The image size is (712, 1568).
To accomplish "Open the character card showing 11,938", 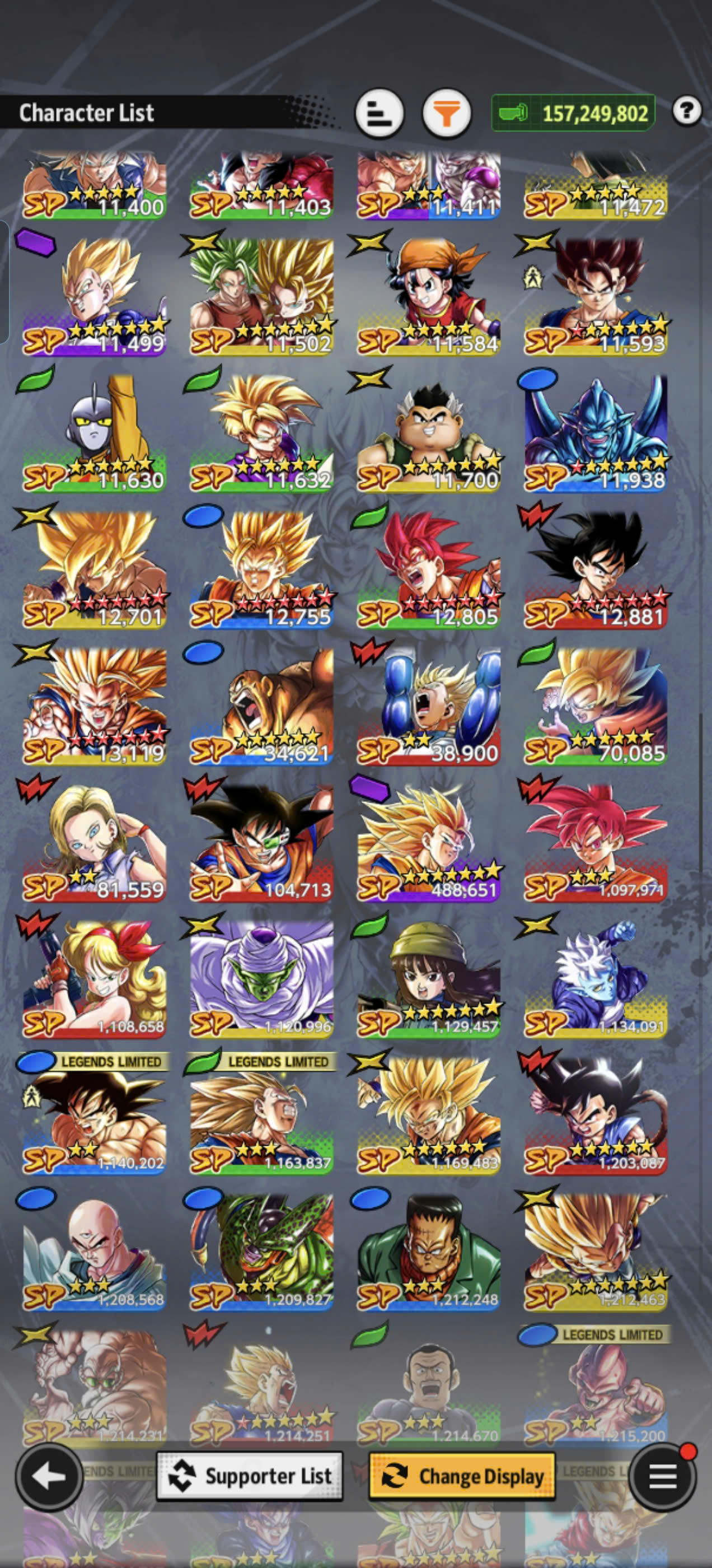I will point(596,432).
